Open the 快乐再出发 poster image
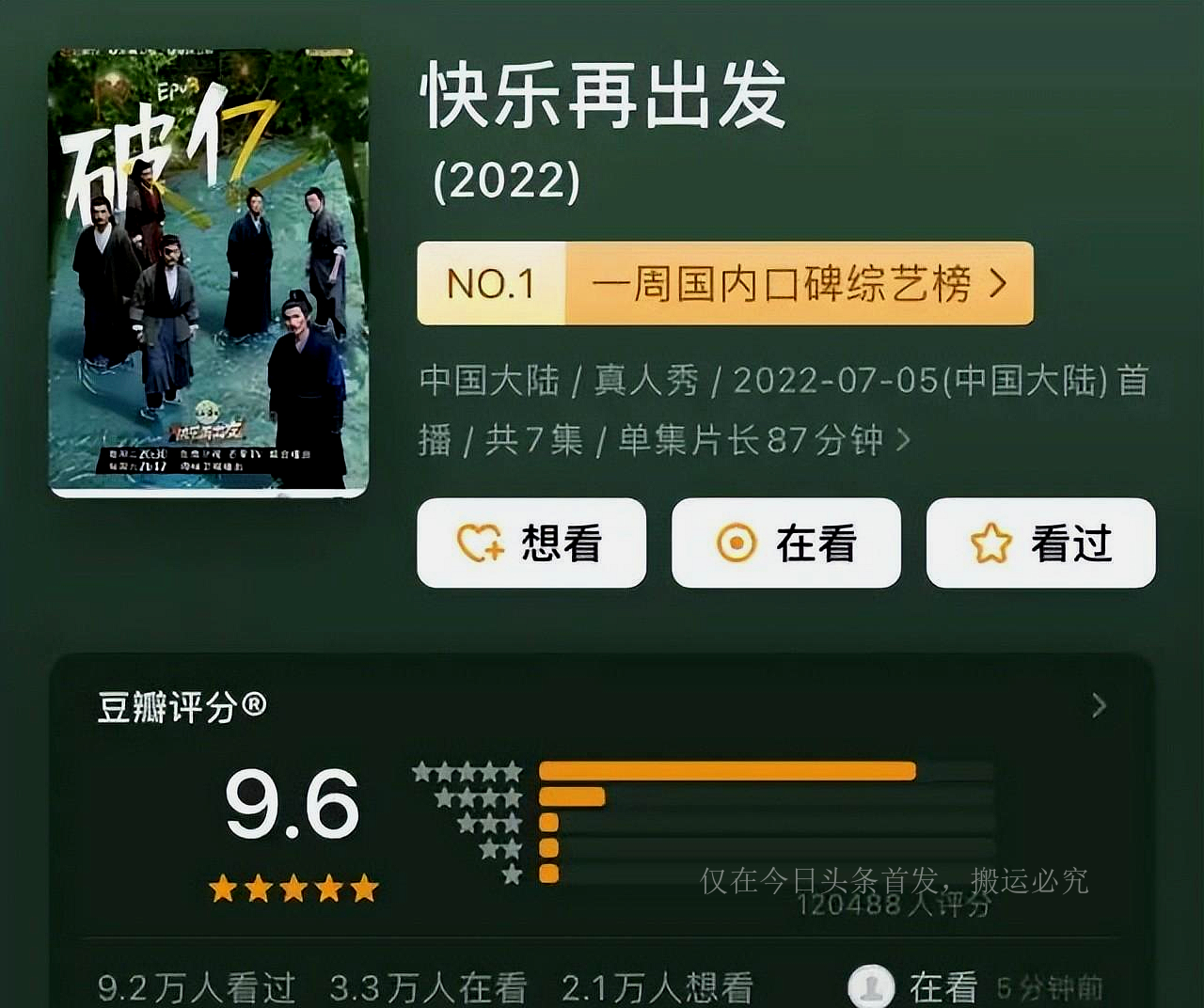The width and height of the screenshot is (1204, 1008). (x=208, y=272)
